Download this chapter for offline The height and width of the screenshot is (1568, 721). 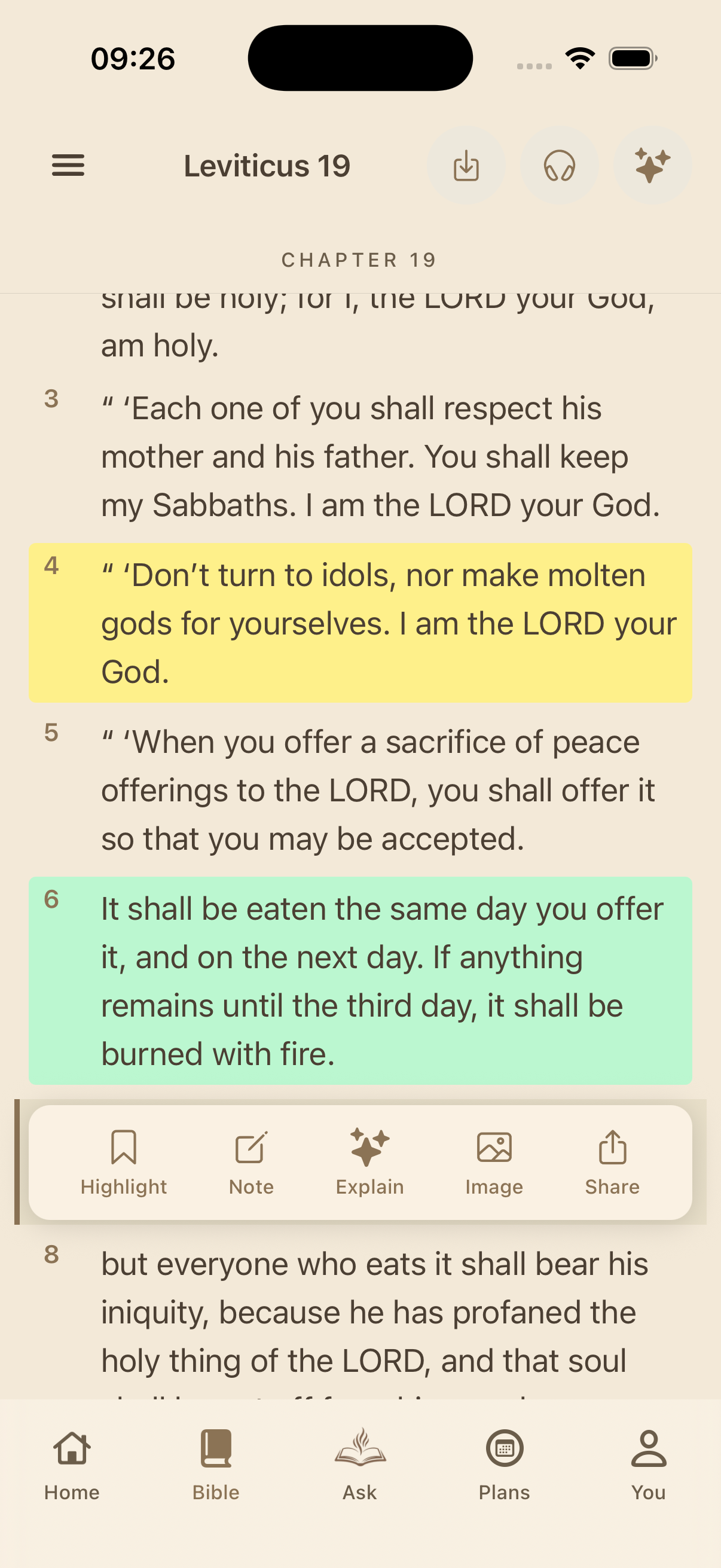[466, 166]
